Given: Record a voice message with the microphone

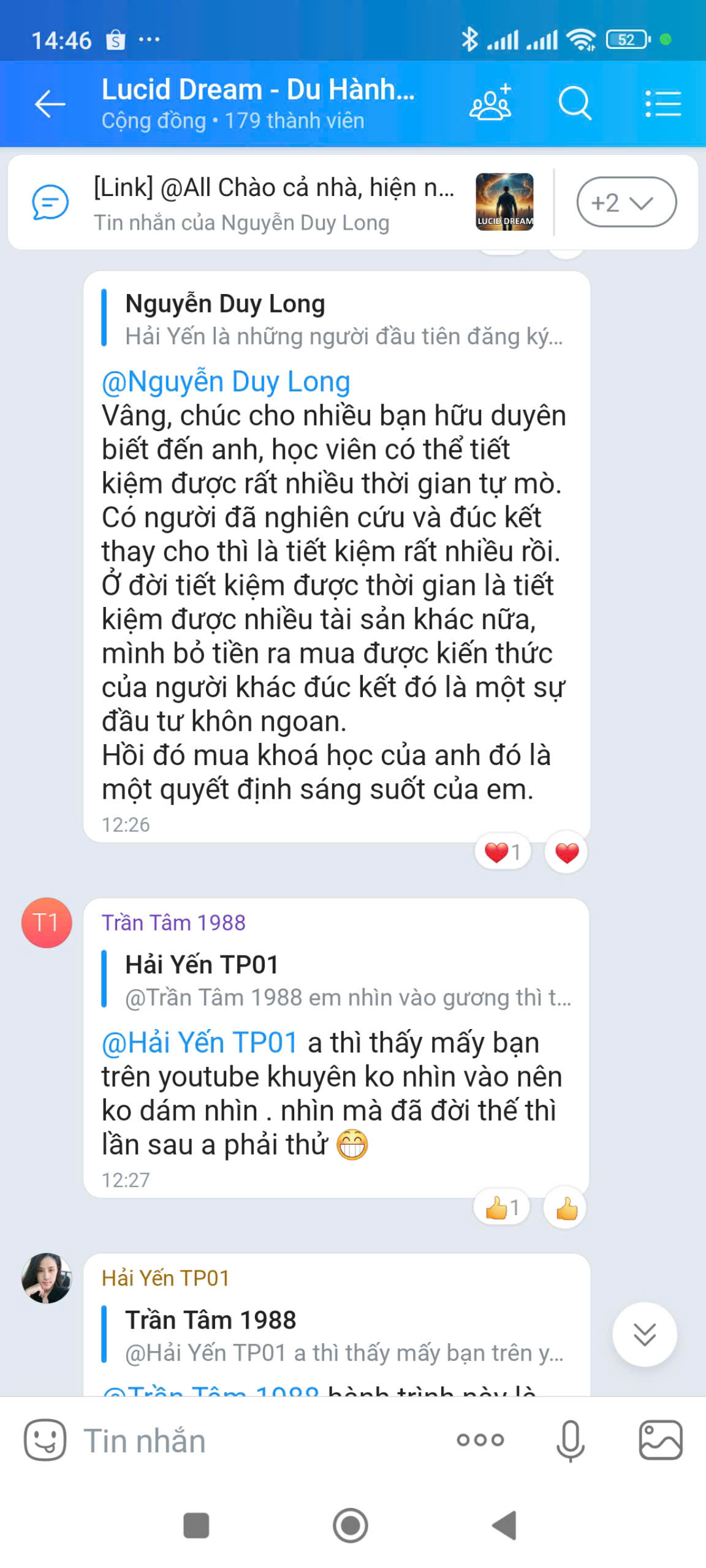Looking at the screenshot, I should (570, 1441).
